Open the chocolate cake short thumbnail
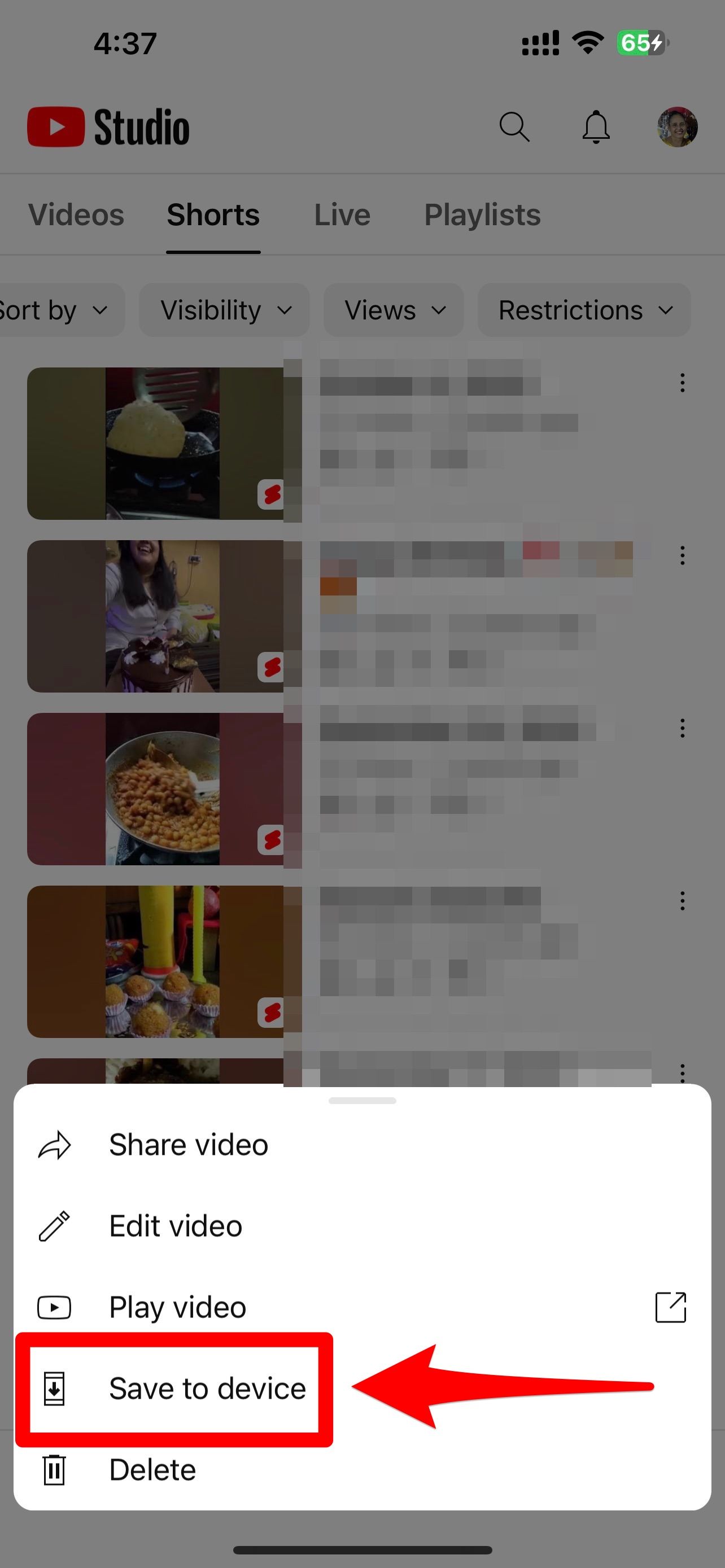This screenshot has width=725, height=1568. tap(156, 616)
